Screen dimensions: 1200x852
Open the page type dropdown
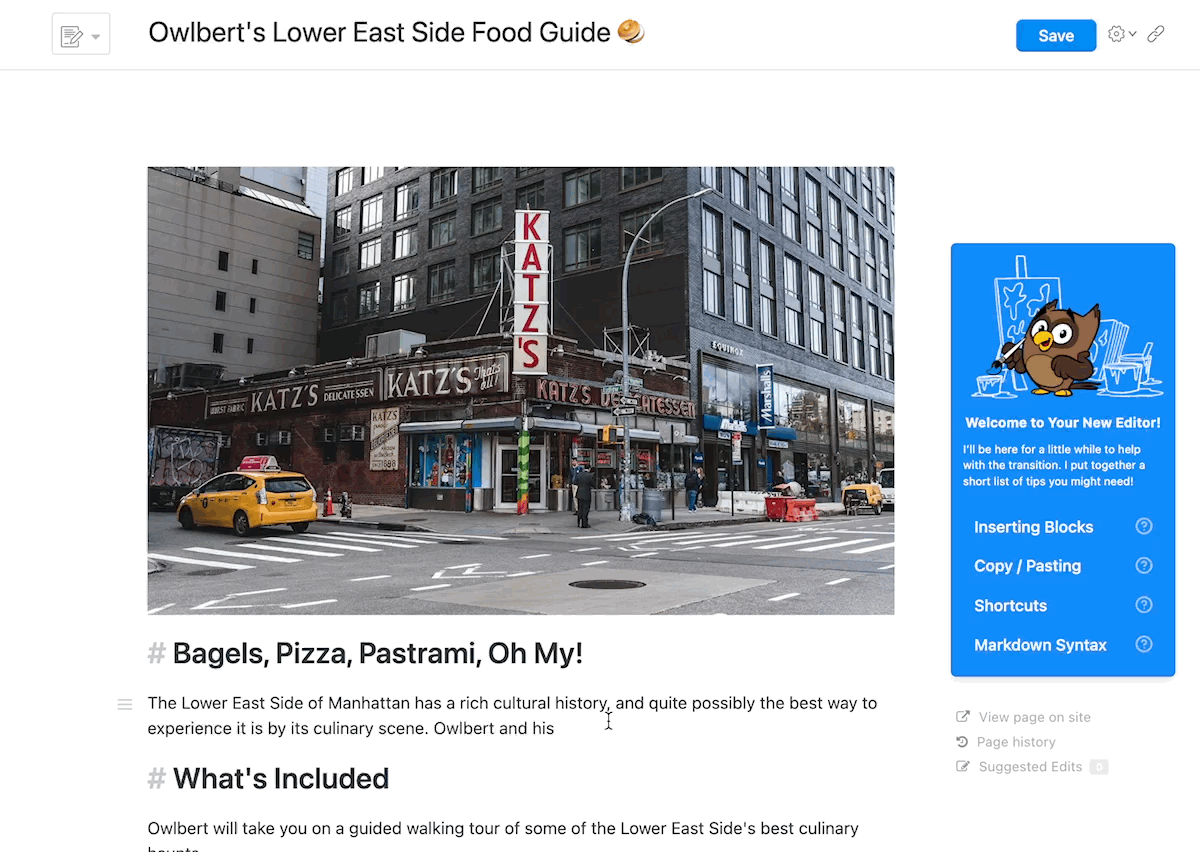click(x=81, y=37)
